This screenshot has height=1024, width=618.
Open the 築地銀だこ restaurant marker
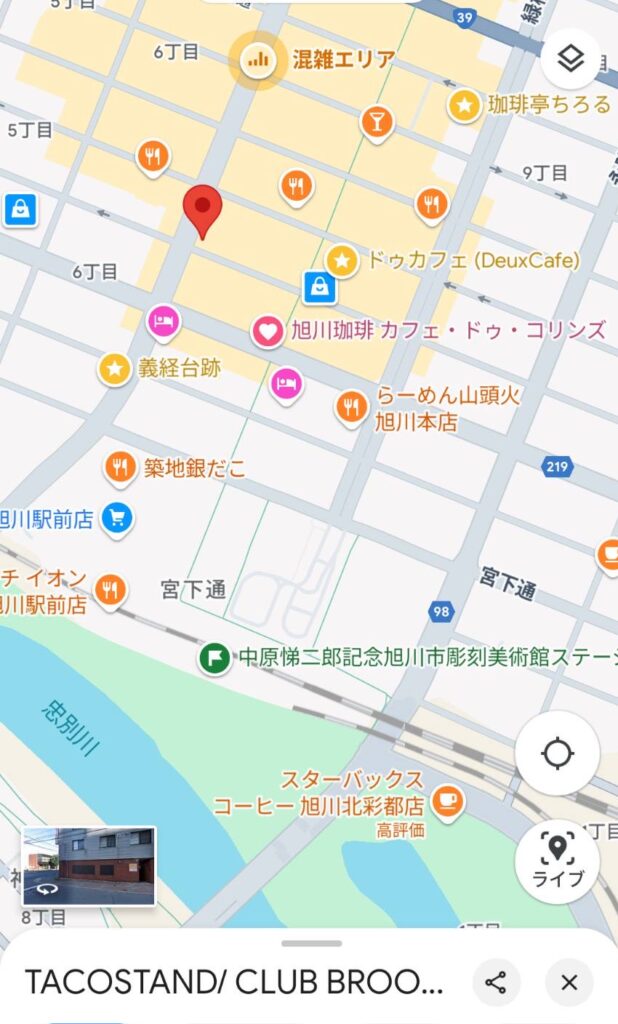120,467
